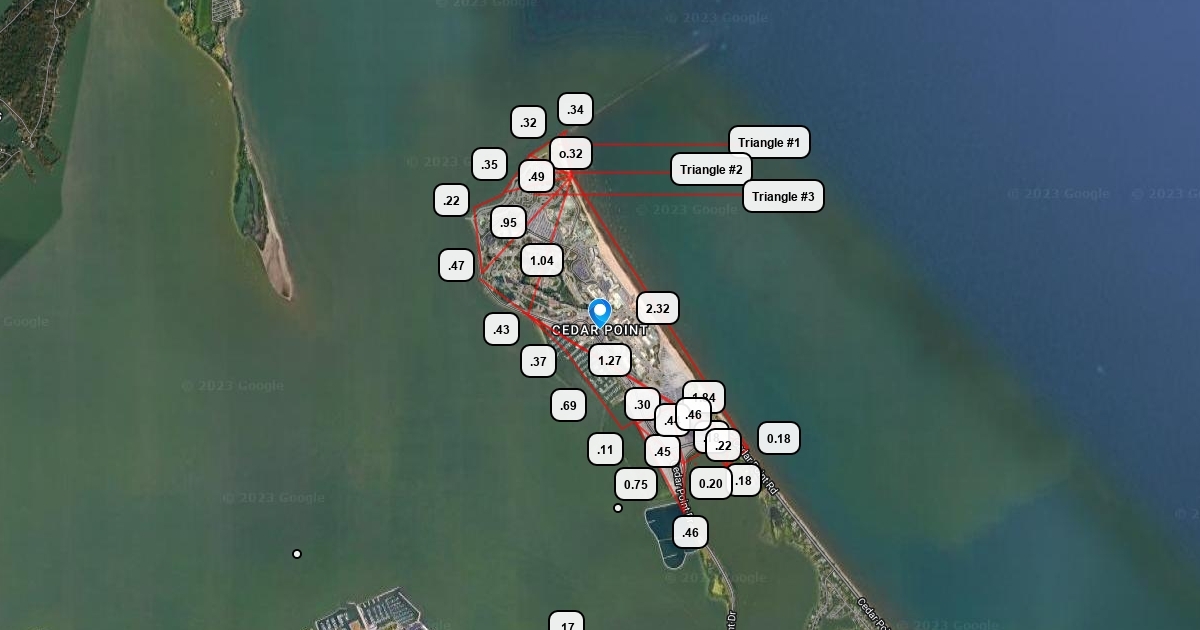Open the 0.18 area label
This screenshot has width=1200, height=630.
point(779,438)
